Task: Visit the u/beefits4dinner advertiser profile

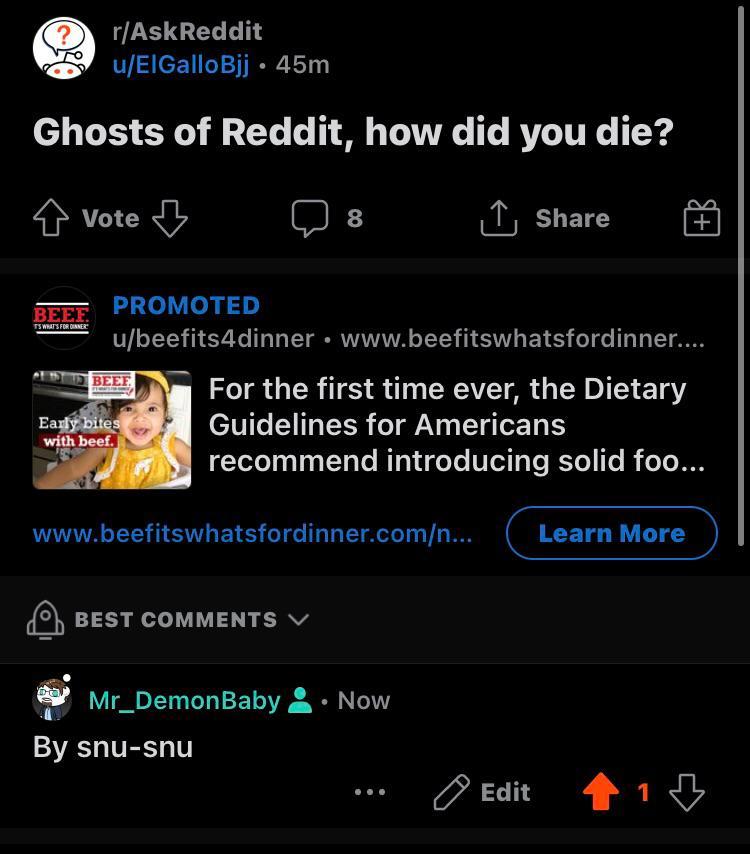Action: click(213, 338)
